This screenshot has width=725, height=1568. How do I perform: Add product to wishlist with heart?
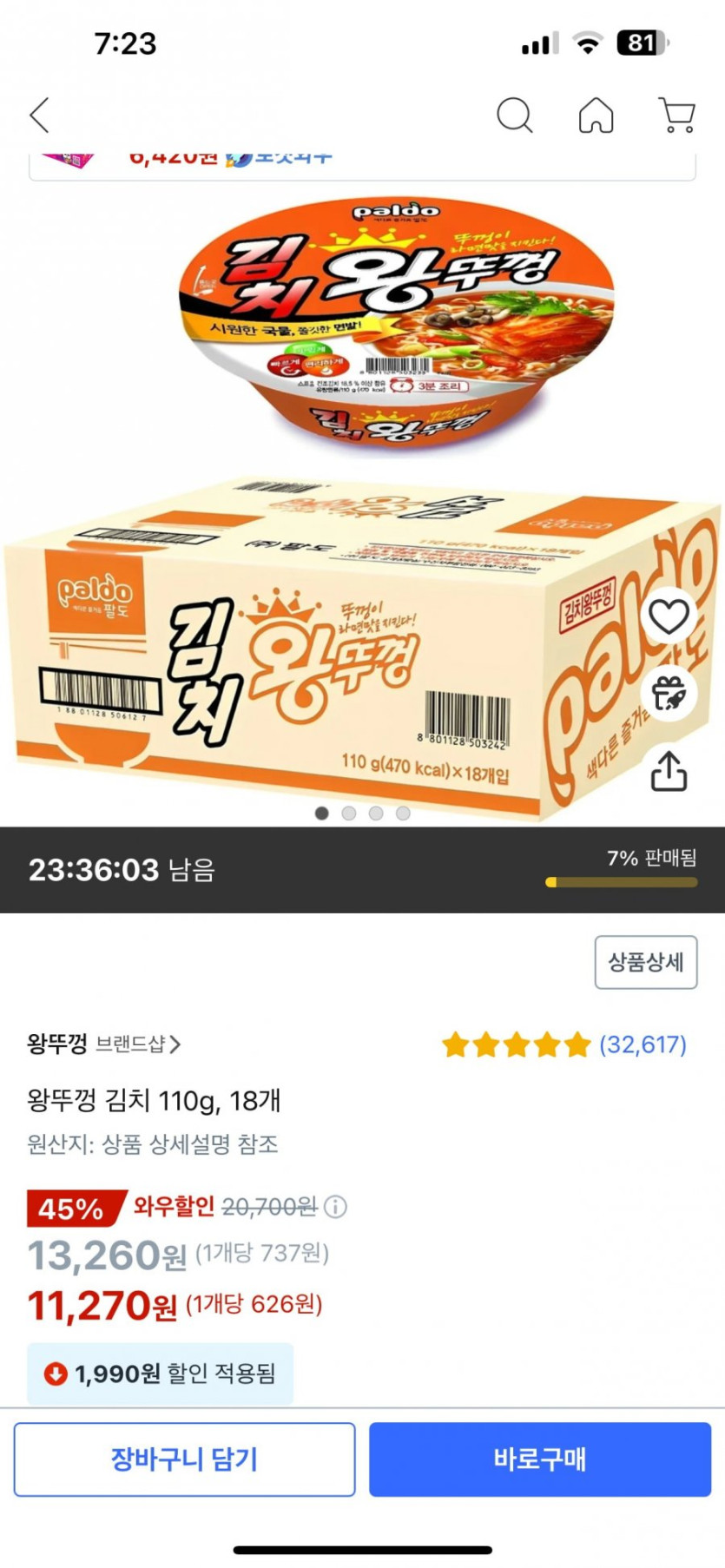pyautogui.click(x=669, y=616)
